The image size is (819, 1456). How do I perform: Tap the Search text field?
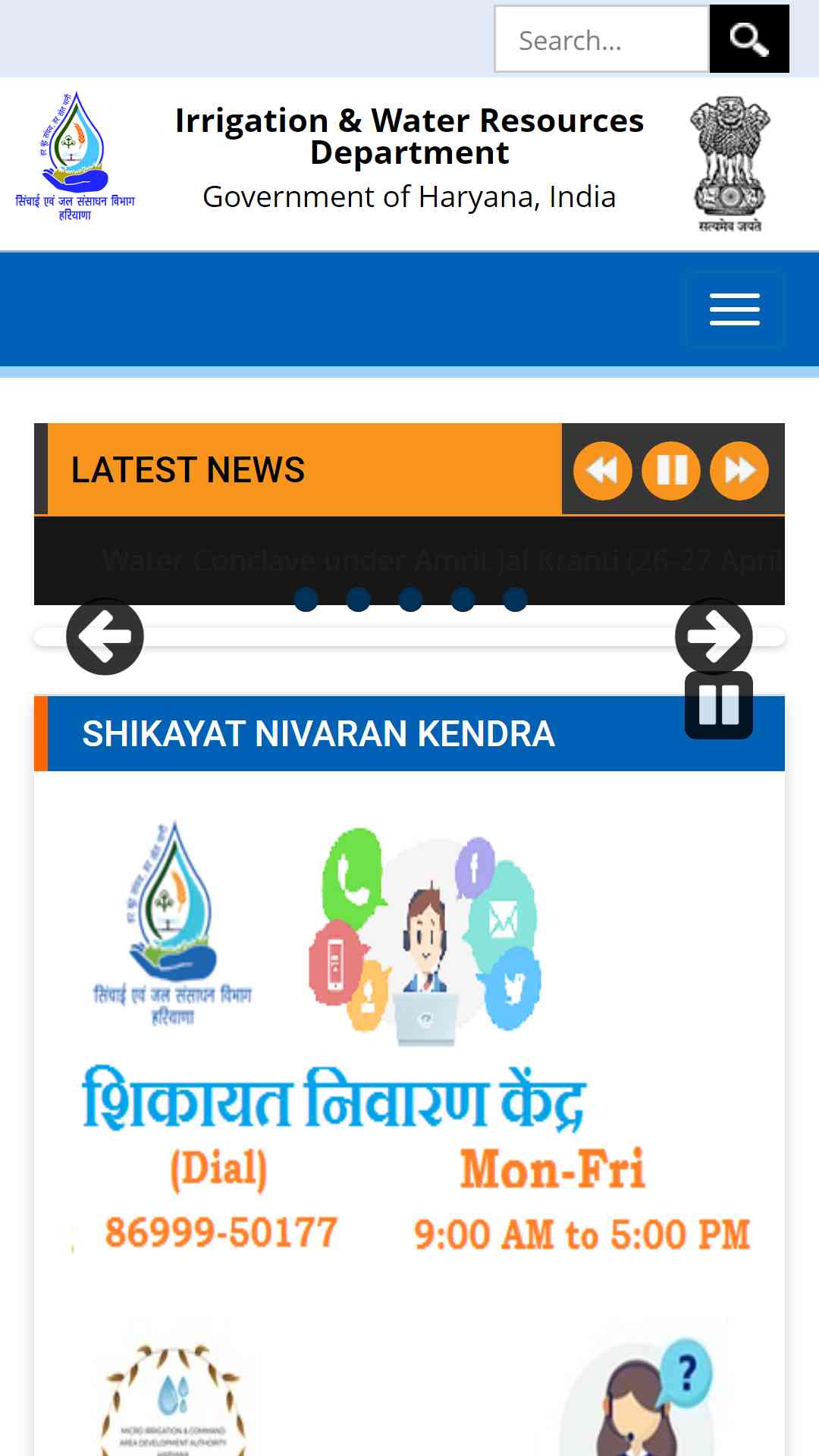(x=601, y=39)
